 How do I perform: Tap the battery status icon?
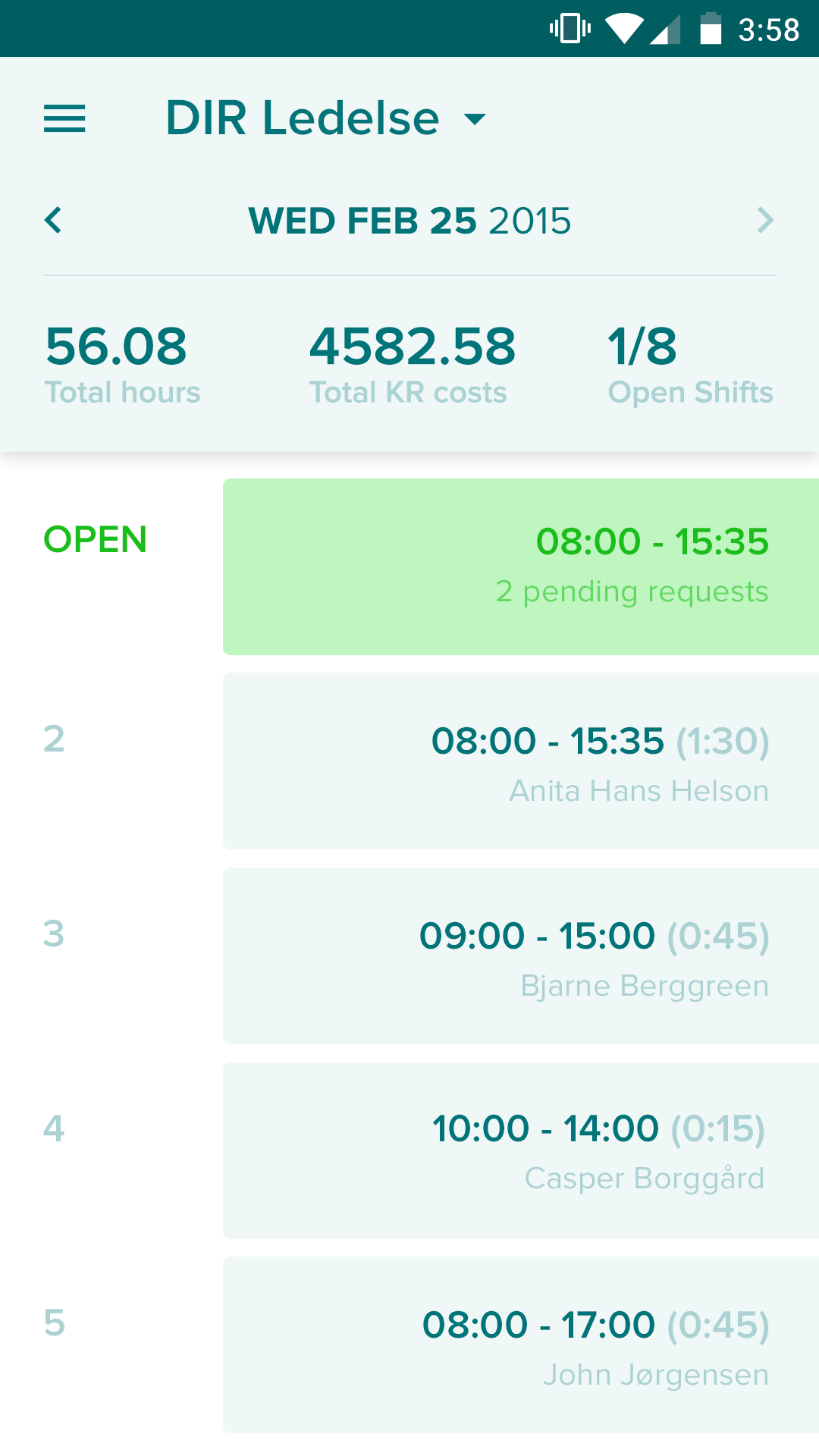(710, 29)
